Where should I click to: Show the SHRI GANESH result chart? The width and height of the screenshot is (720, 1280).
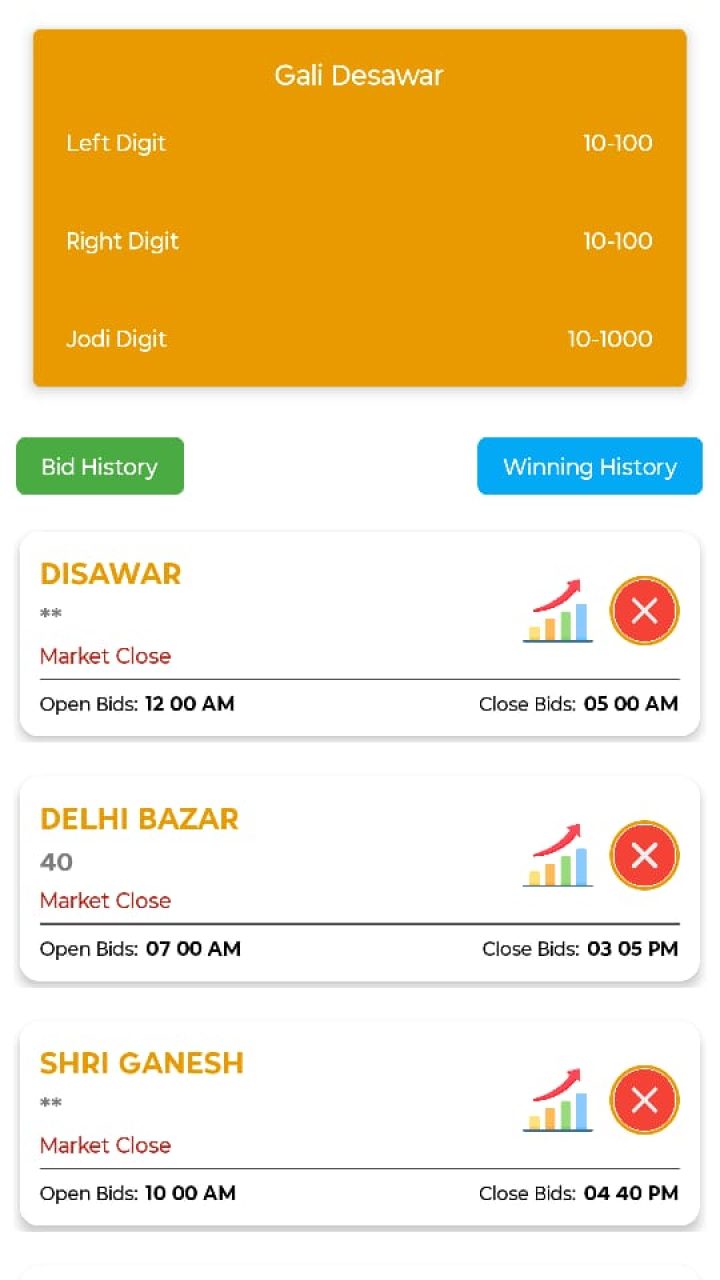[x=558, y=1100]
